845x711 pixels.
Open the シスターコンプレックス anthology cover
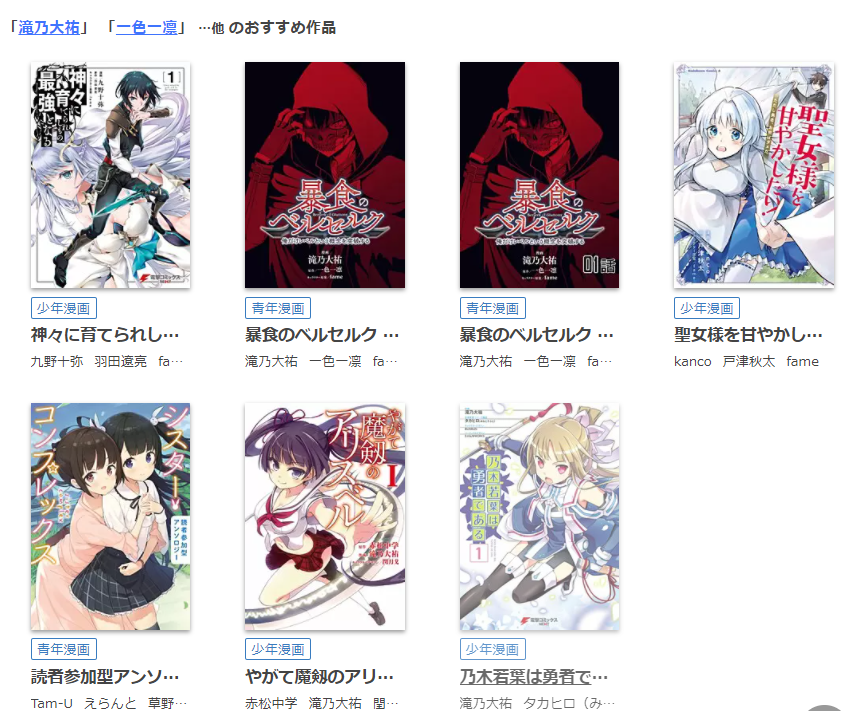pyautogui.click(x=110, y=516)
